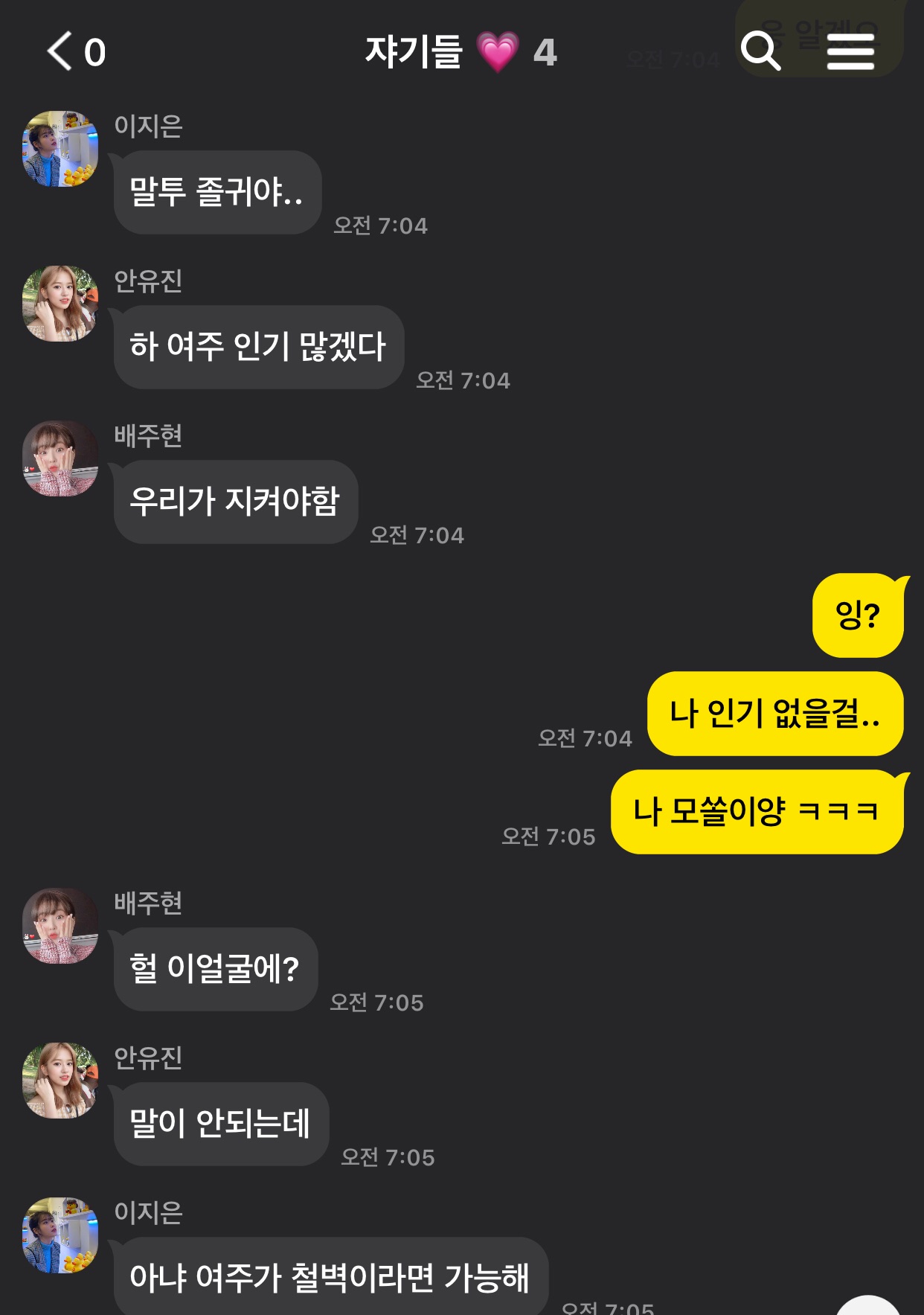This screenshot has width=924, height=1315.
Task: Go back to the chat list
Action: (x=60, y=51)
